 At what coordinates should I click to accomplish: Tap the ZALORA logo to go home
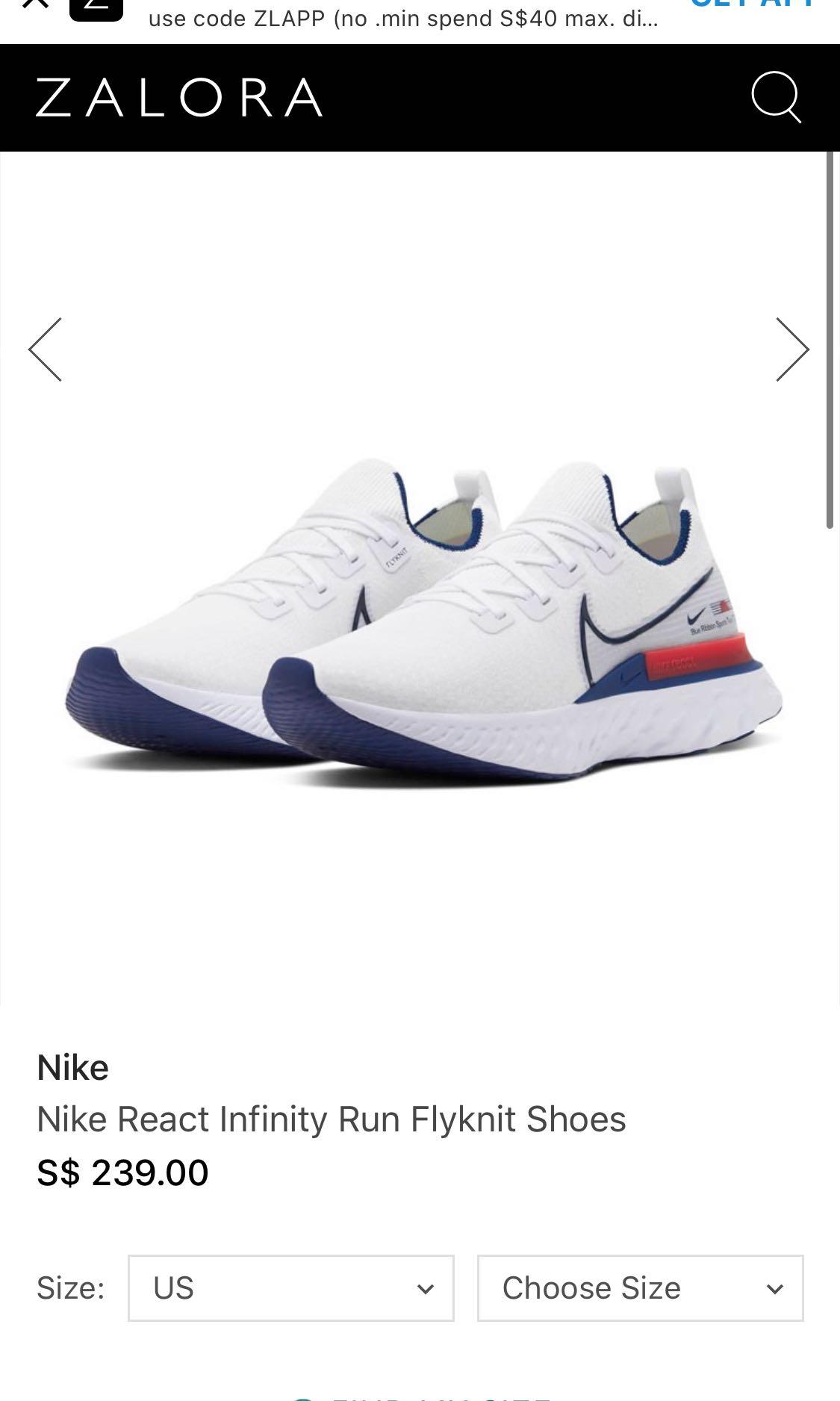179,98
